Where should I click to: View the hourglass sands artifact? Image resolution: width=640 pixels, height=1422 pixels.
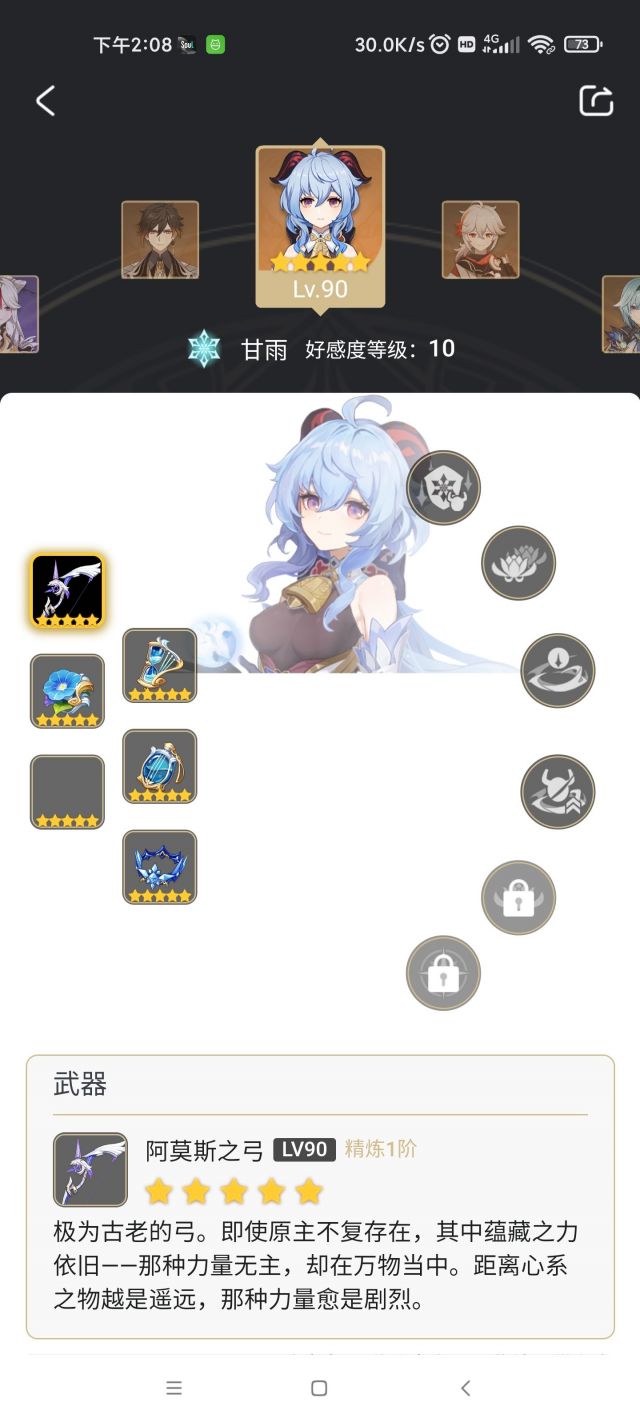point(159,665)
